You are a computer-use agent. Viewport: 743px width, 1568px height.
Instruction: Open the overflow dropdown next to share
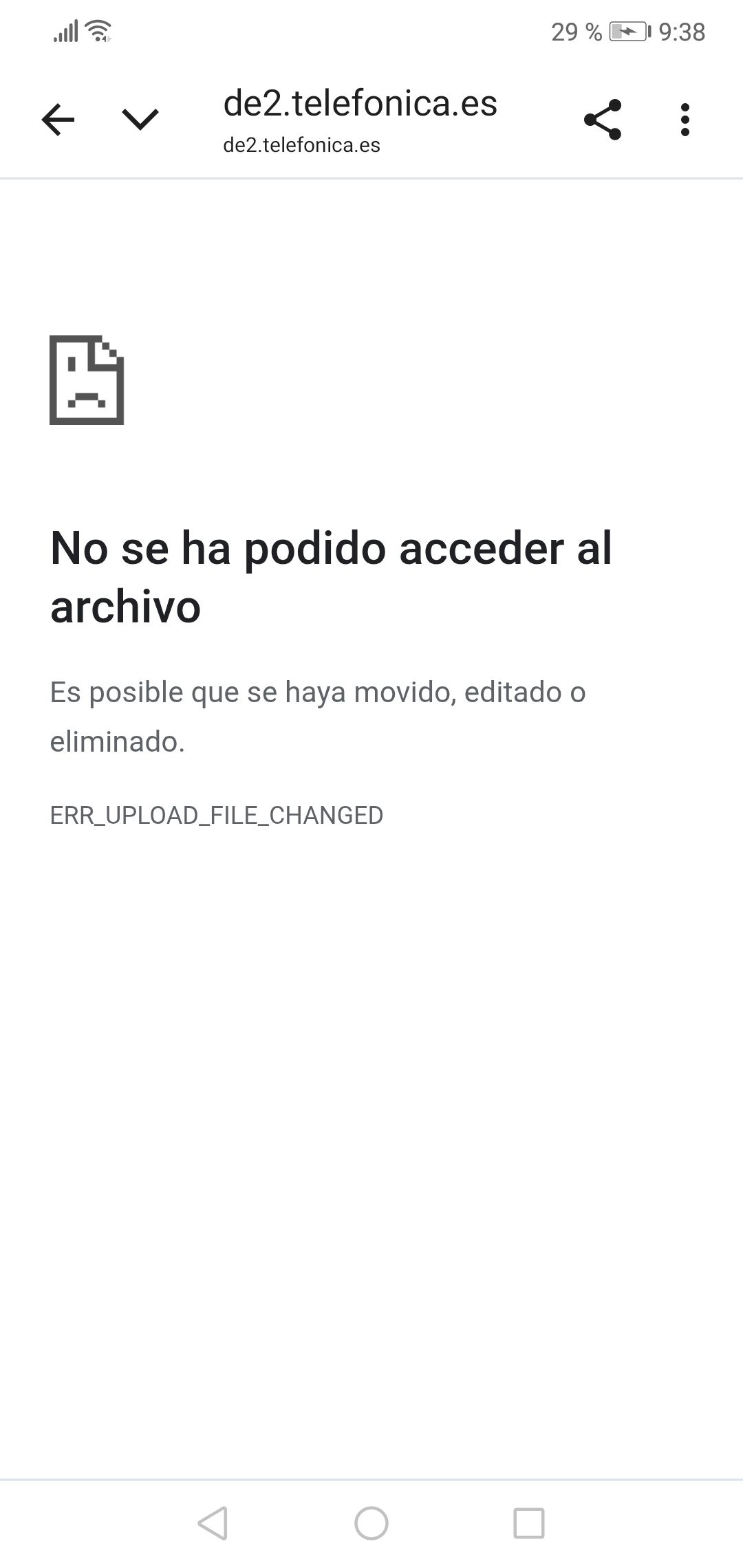pos(685,118)
